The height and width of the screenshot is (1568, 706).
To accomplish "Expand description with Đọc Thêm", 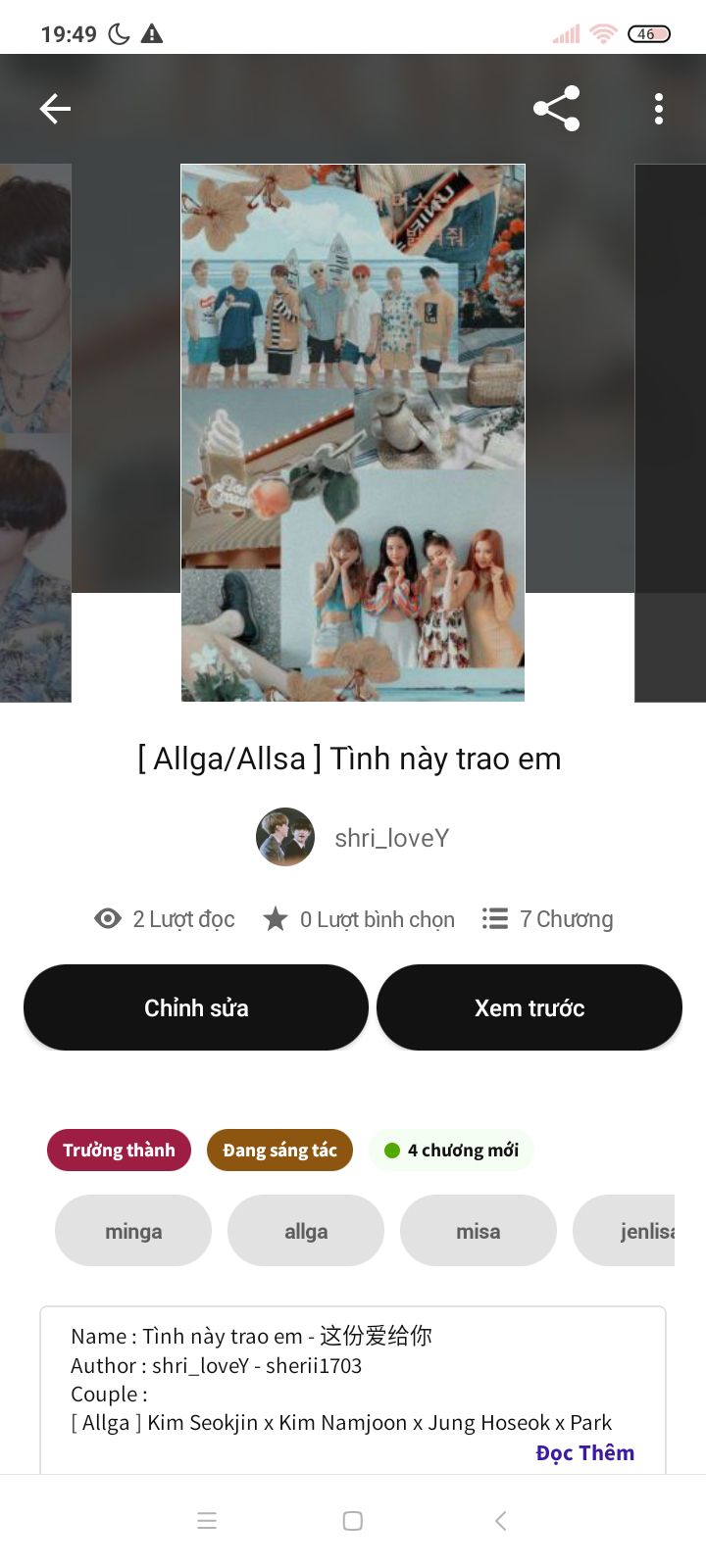I will 584,1452.
